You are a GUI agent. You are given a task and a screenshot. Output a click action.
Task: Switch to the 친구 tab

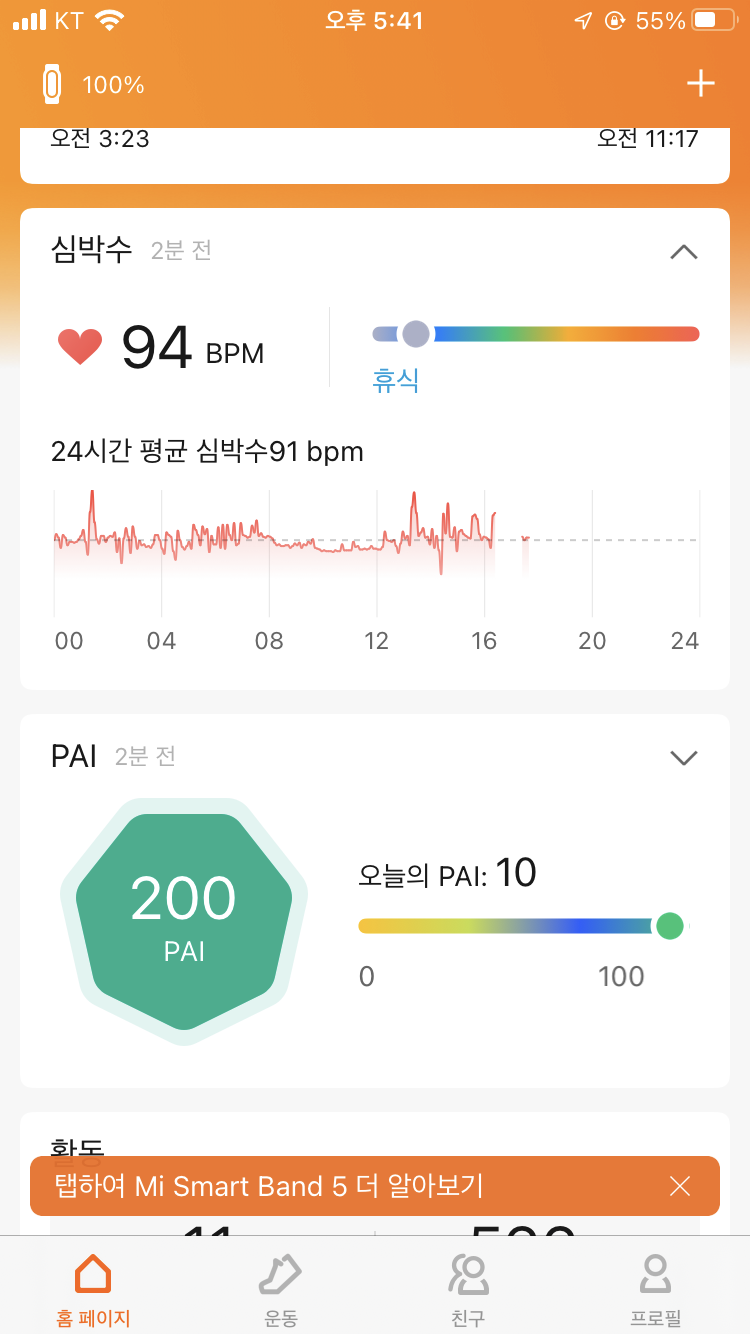(468, 1290)
